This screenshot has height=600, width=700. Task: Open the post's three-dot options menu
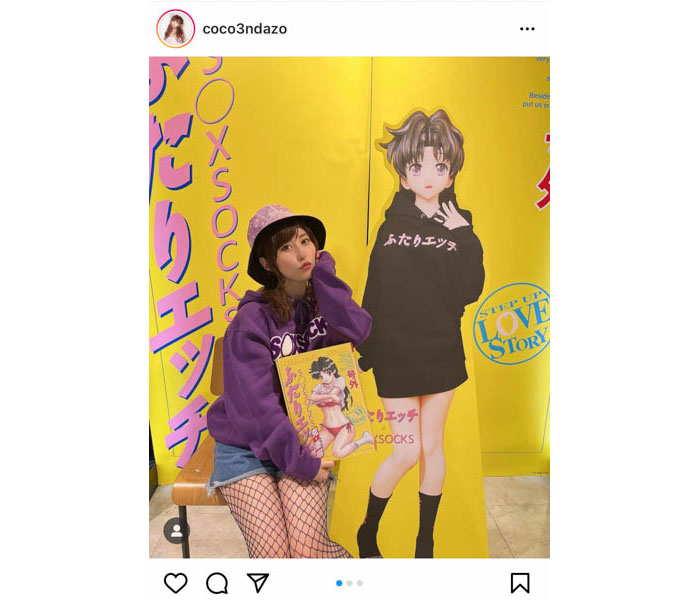coord(527,29)
